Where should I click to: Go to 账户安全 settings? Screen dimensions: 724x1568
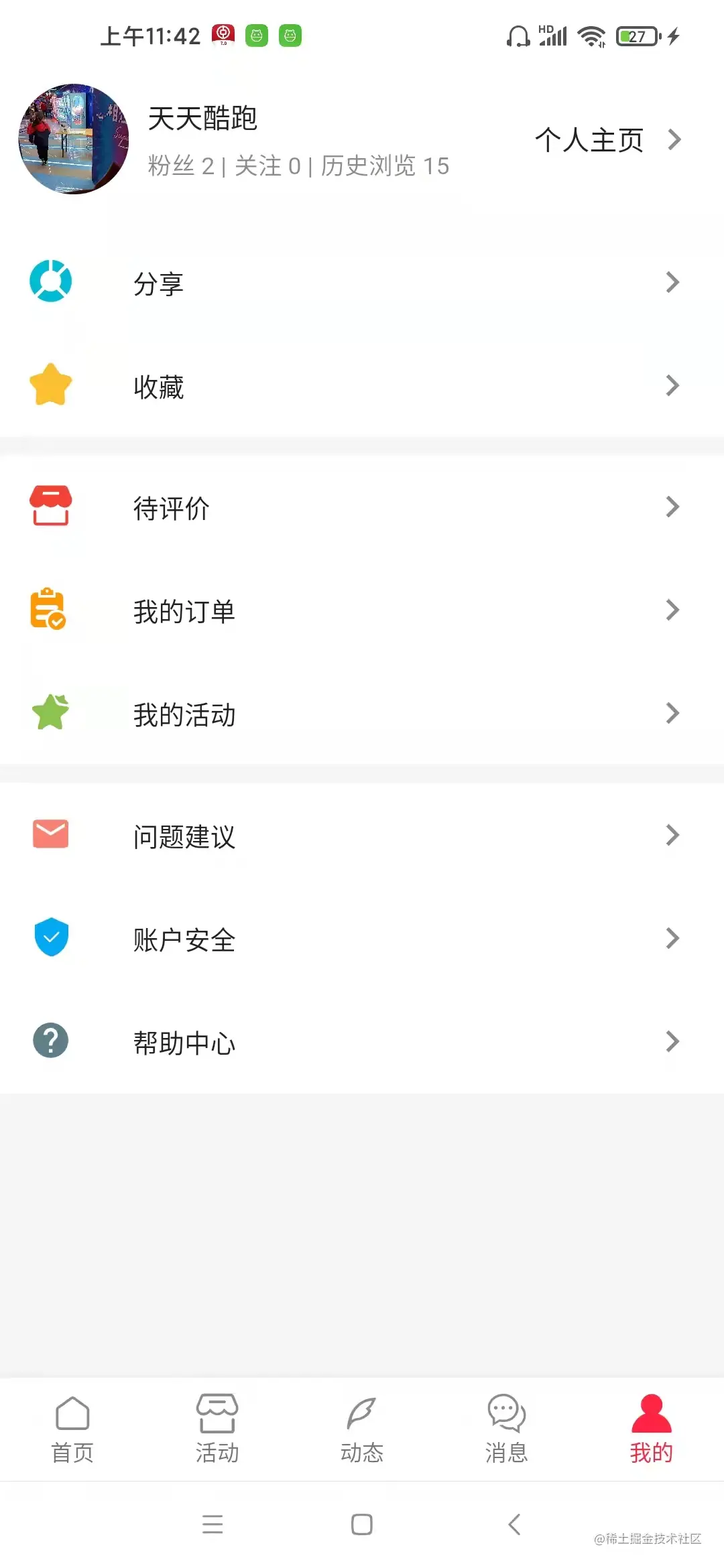[x=362, y=939]
